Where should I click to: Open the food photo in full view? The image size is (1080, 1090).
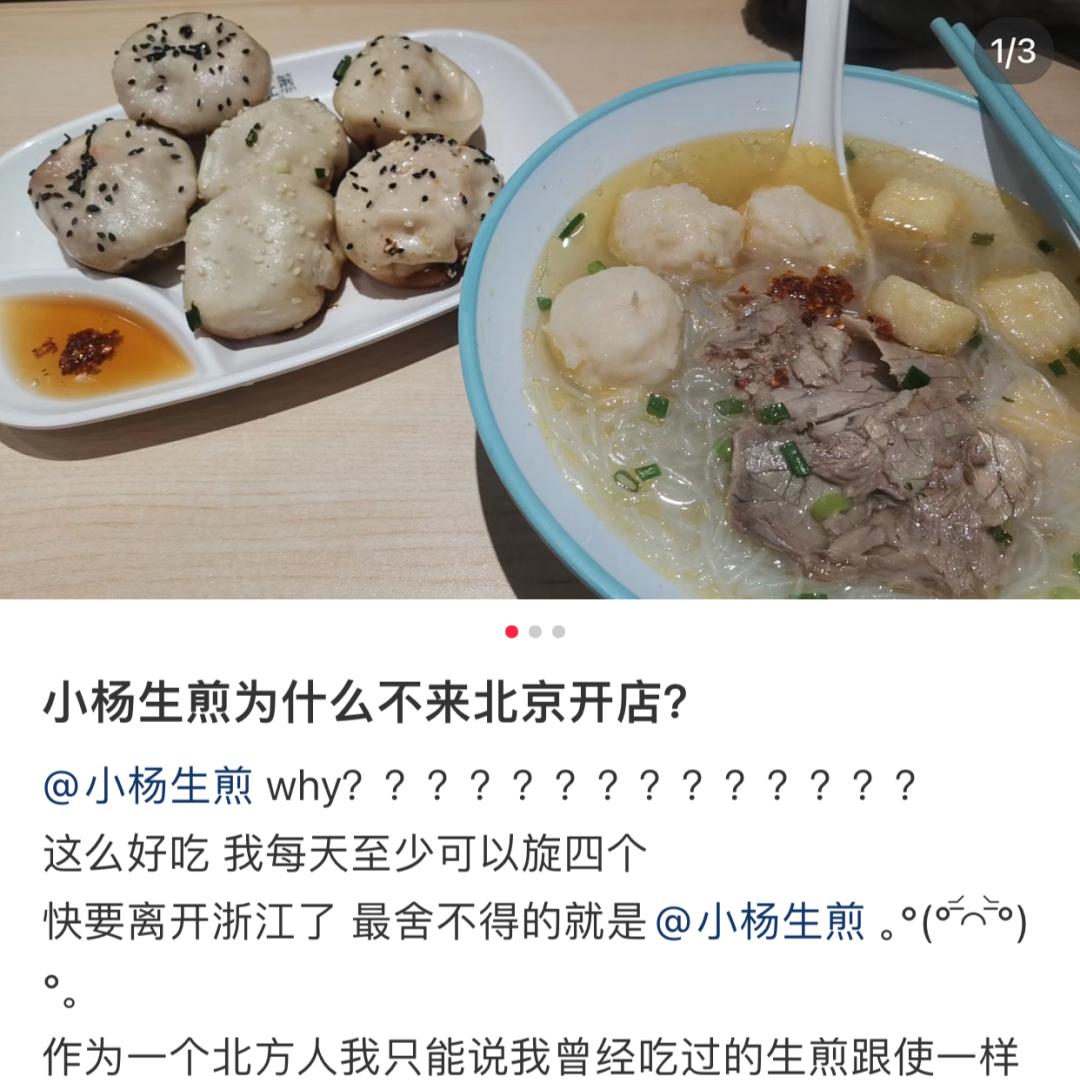point(540,300)
